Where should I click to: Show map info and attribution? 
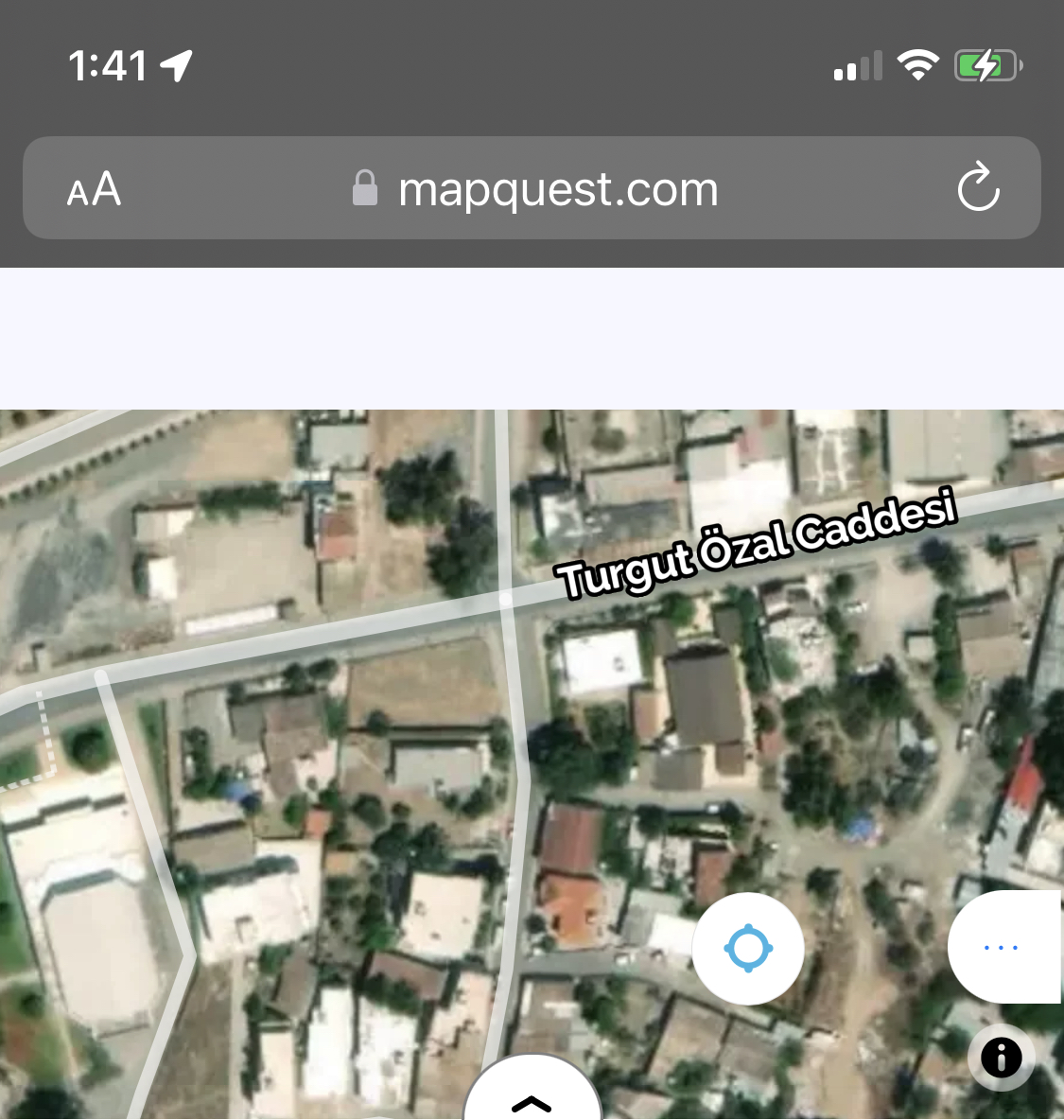(1002, 1057)
